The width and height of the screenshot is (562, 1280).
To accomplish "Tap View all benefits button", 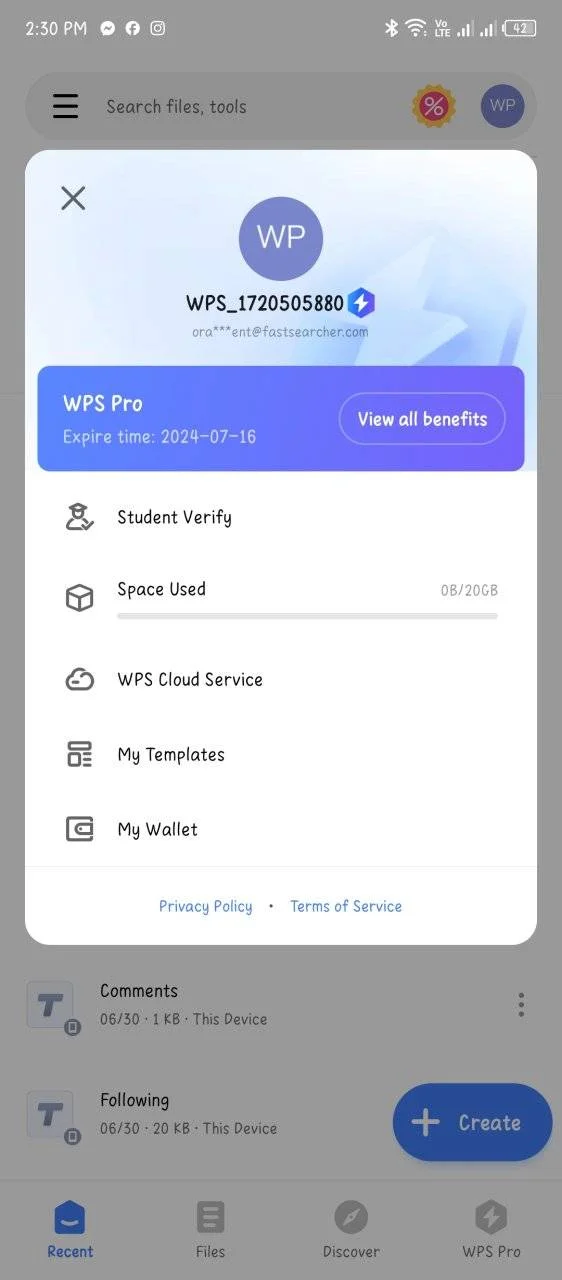I will [x=422, y=419].
